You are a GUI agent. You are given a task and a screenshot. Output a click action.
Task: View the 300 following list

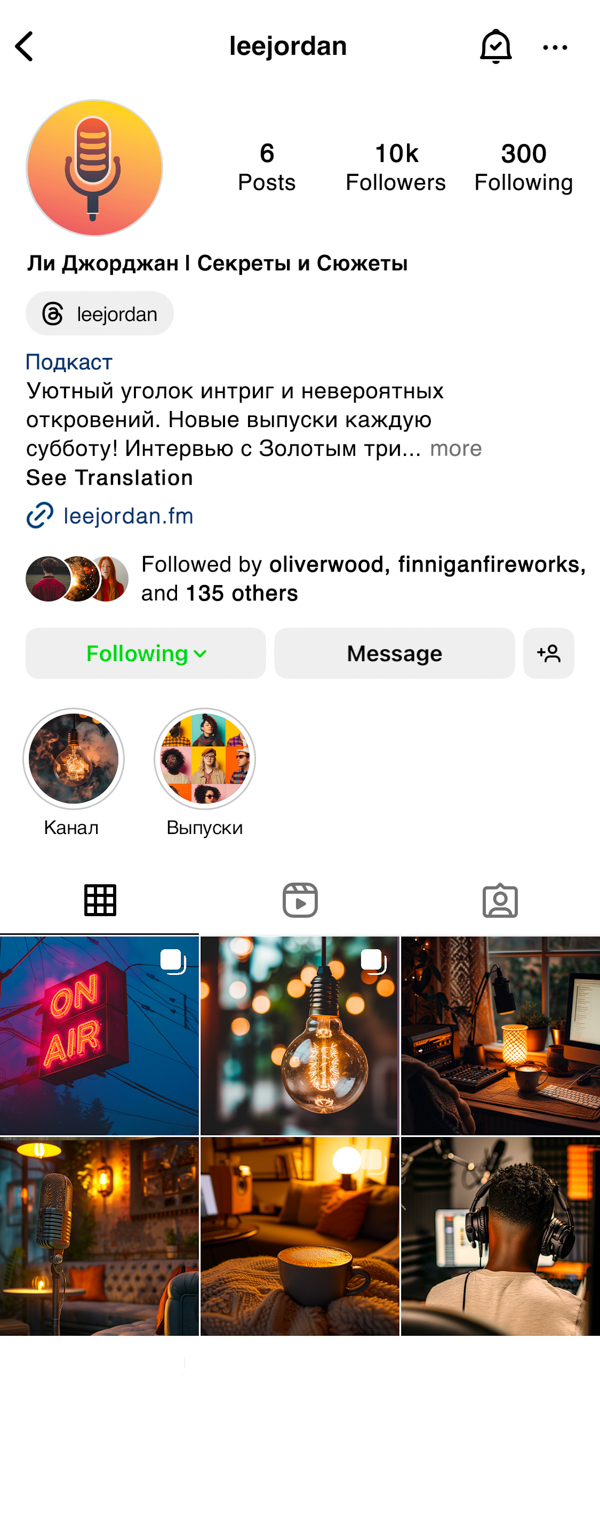tap(523, 167)
